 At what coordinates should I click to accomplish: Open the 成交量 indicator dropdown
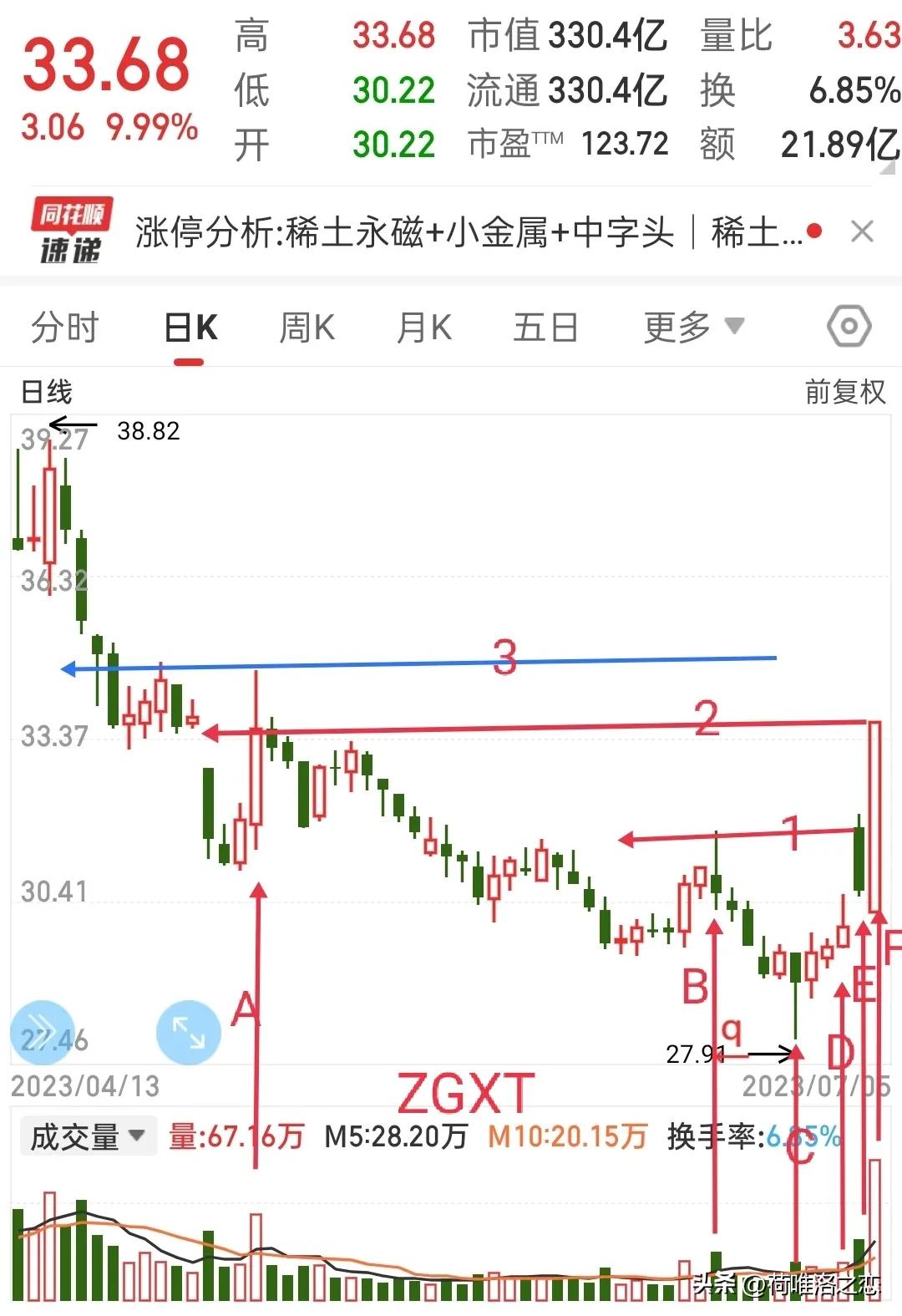pos(88,1135)
